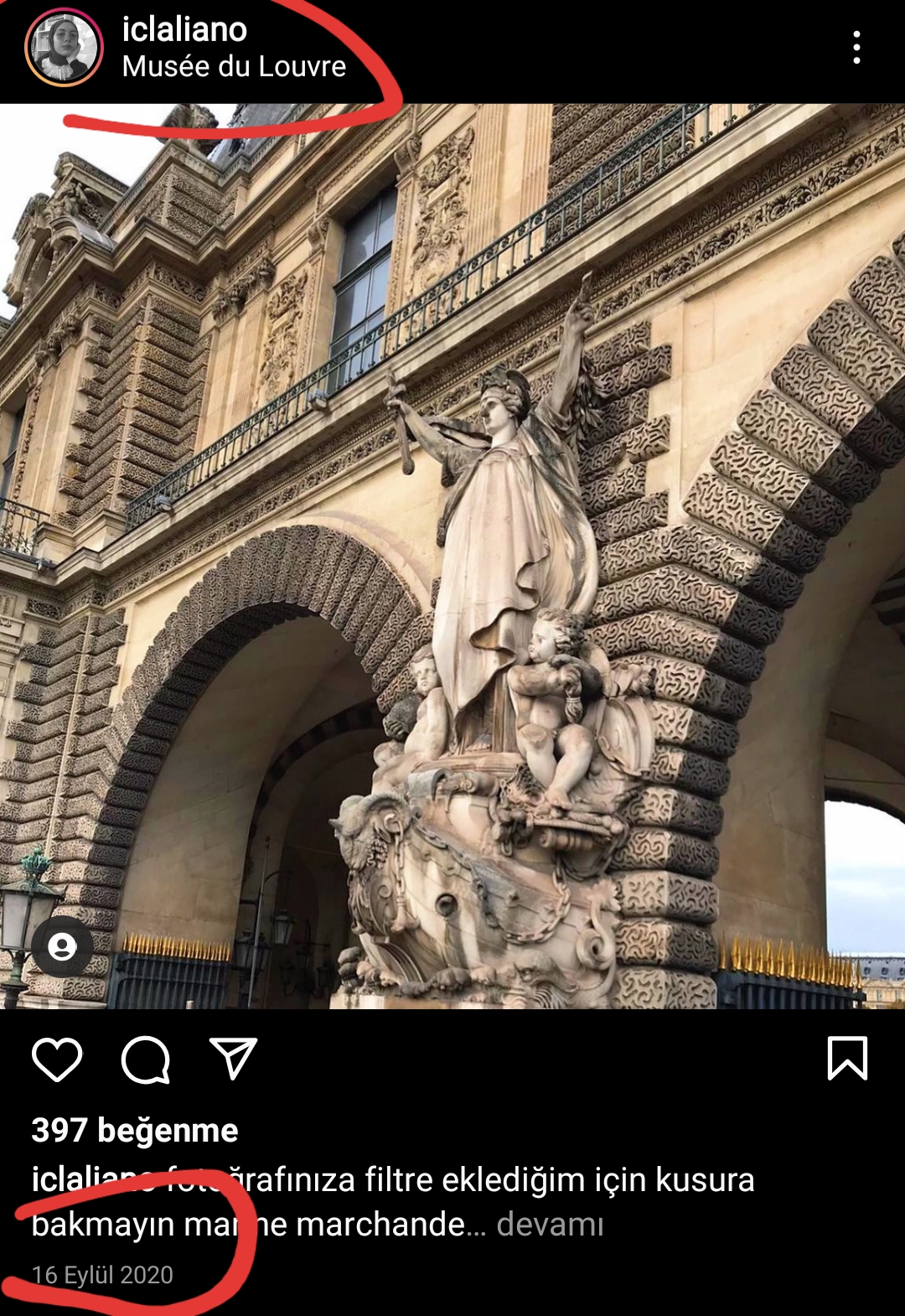Share the post via the paper plane
The image size is (905, 1316).
coord(233,1059)
